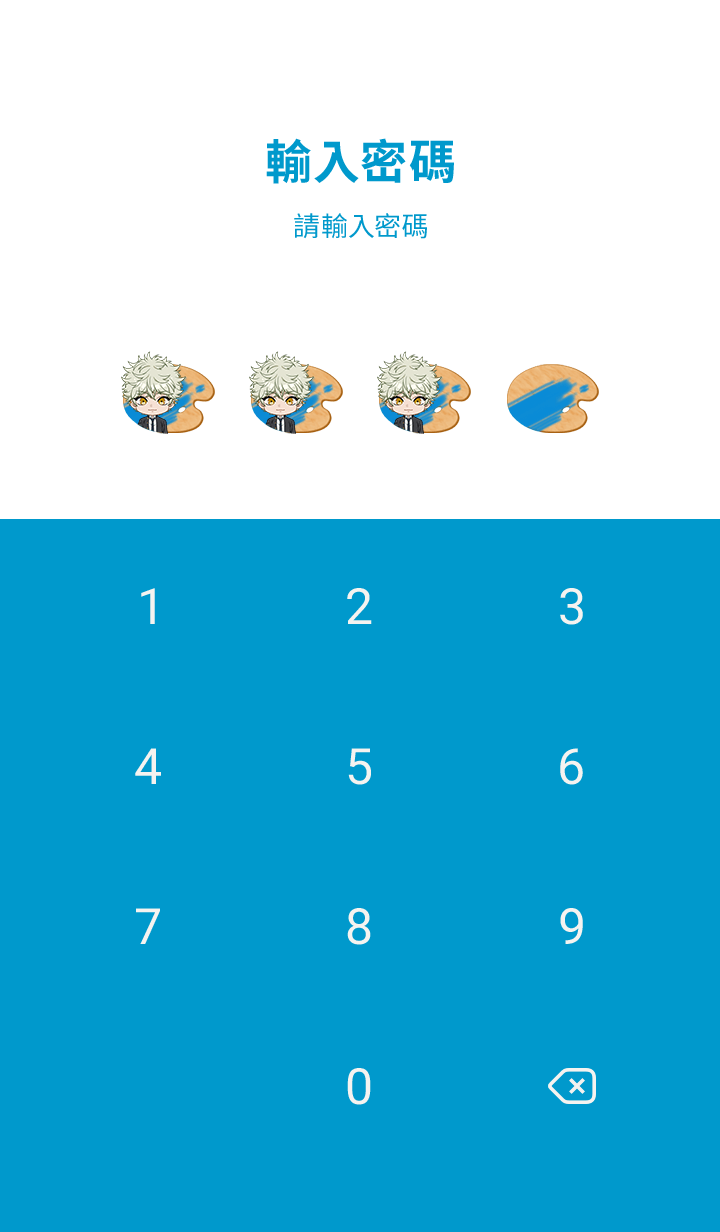
Task: Tap the number 5 key
Action: 359,767
